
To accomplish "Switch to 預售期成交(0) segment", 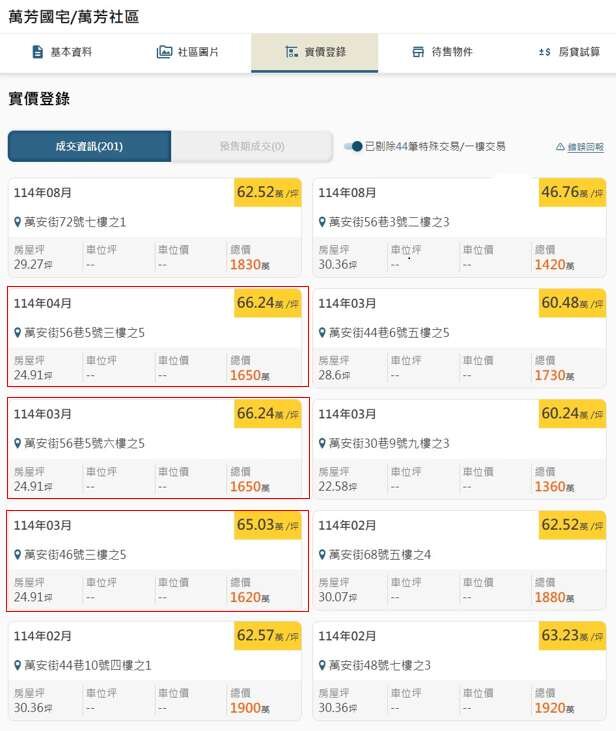I will tap(252, 146).
